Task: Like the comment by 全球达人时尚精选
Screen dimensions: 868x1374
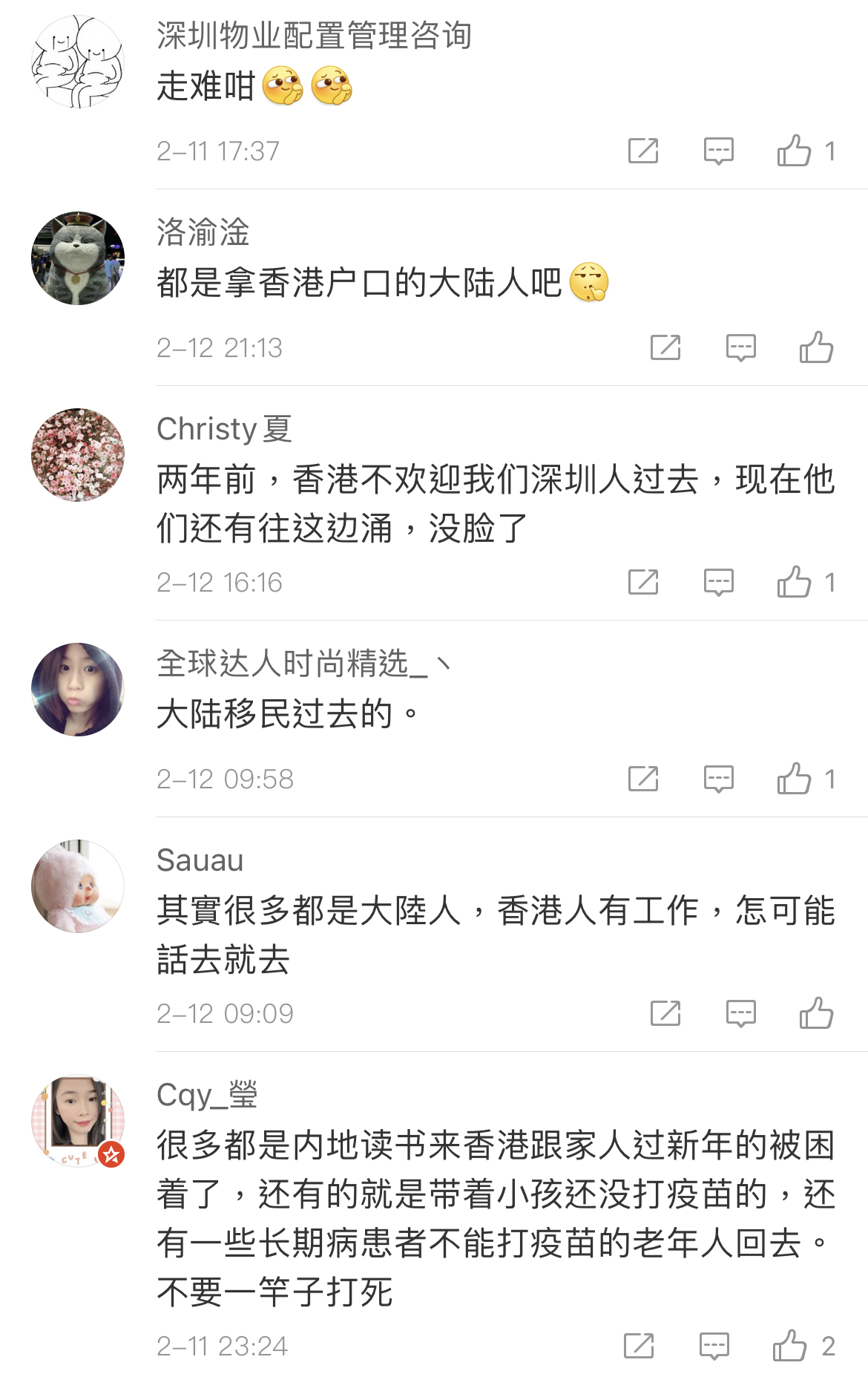Action: [794, 779]
